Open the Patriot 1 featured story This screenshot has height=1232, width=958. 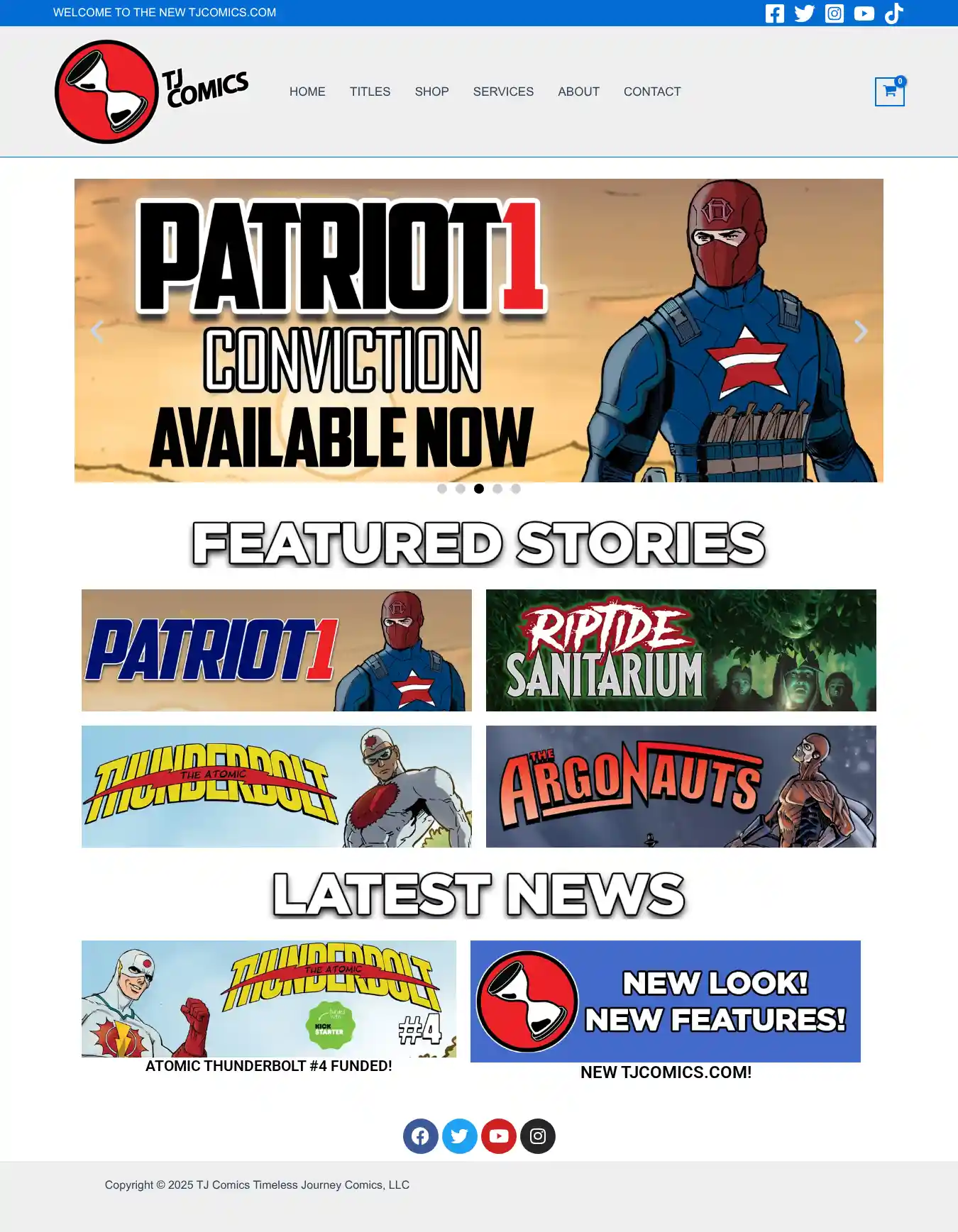click(x=276, y=650)
